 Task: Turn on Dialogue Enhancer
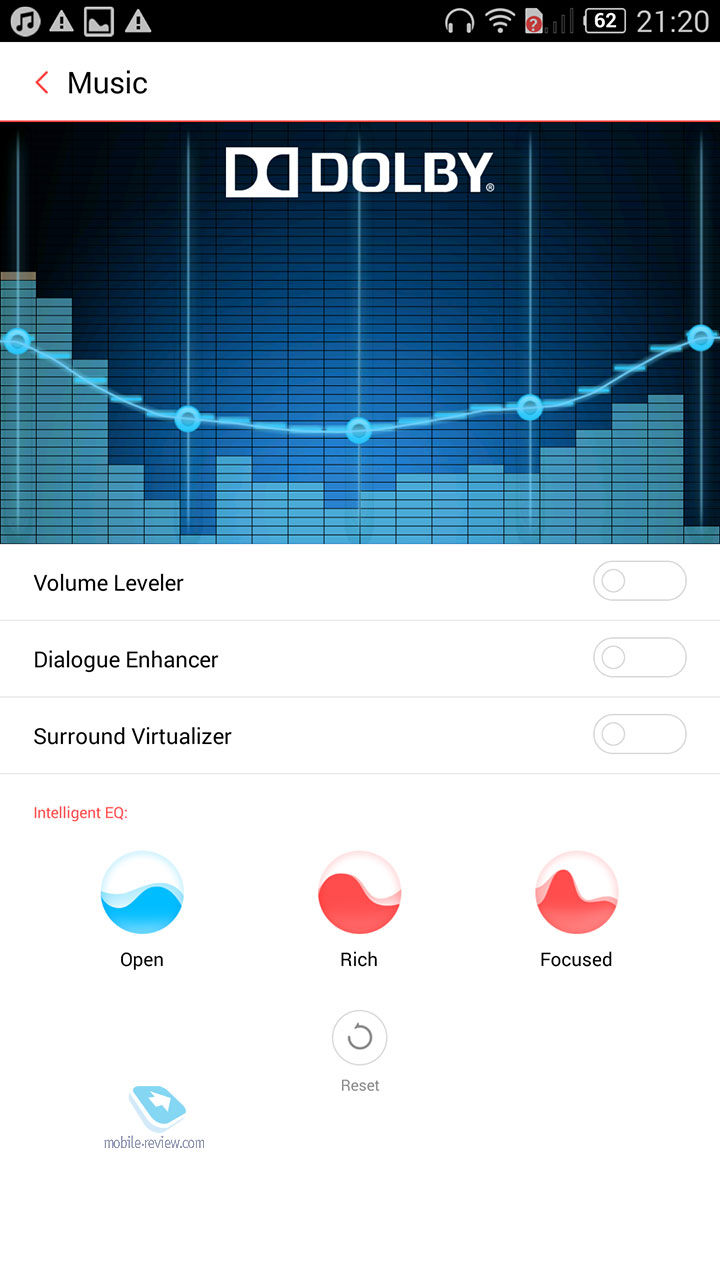(x=640, y=658)
